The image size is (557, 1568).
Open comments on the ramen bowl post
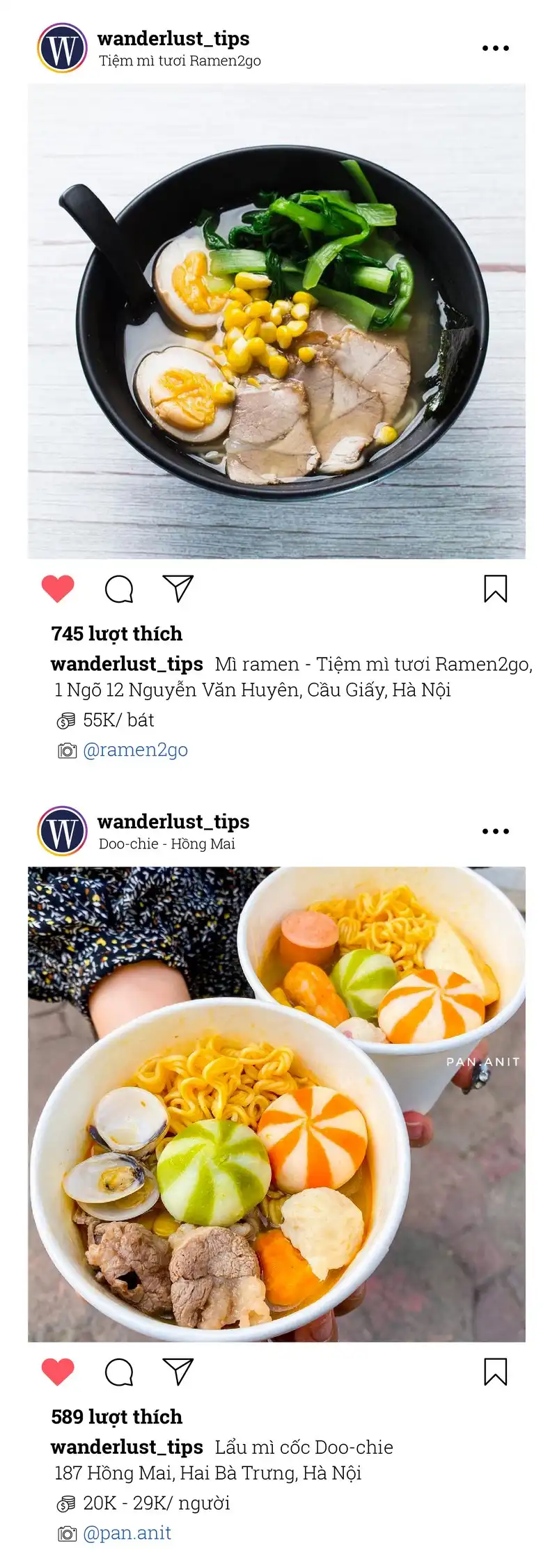pyautogui.click(x=120, y=590)
